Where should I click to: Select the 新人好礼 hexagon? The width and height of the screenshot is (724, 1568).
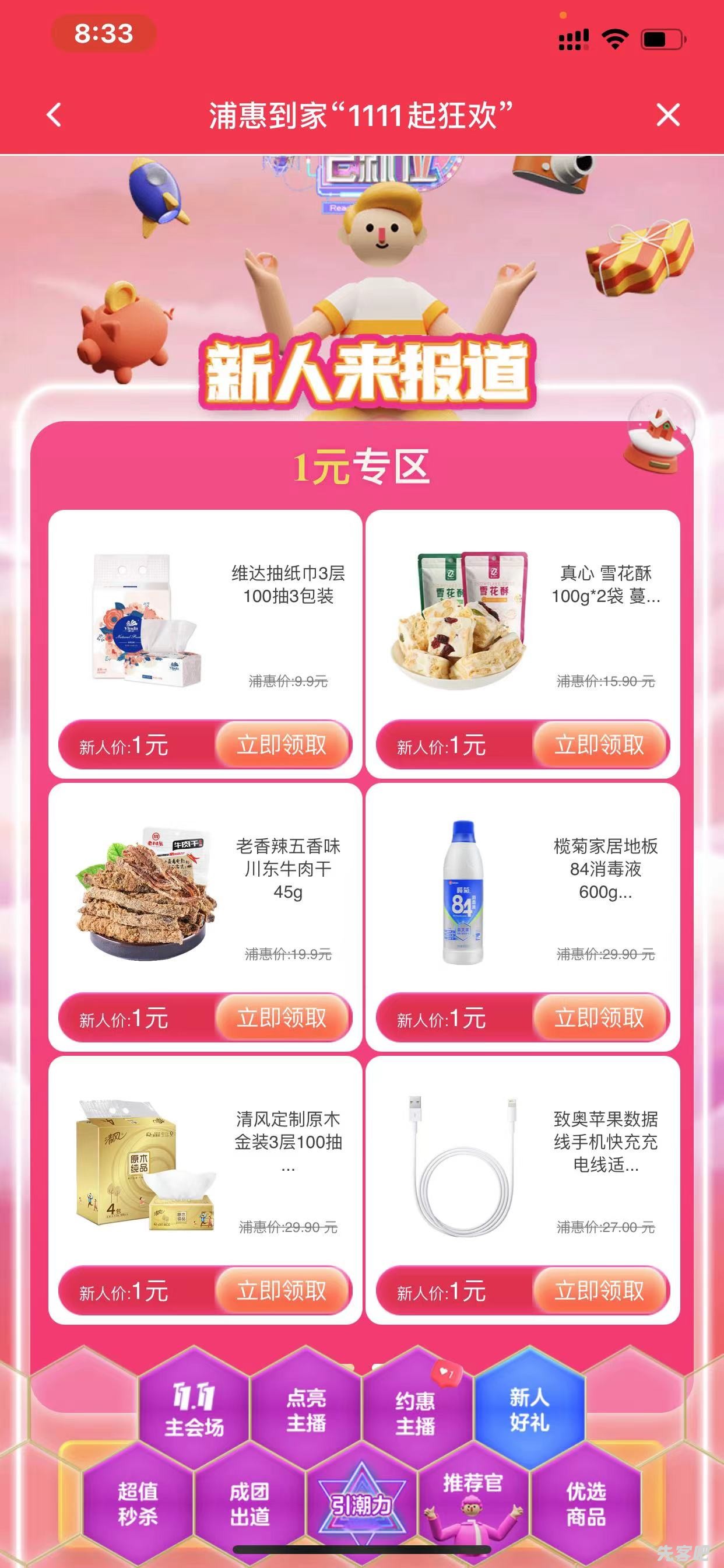click(x=529, y=1410)
